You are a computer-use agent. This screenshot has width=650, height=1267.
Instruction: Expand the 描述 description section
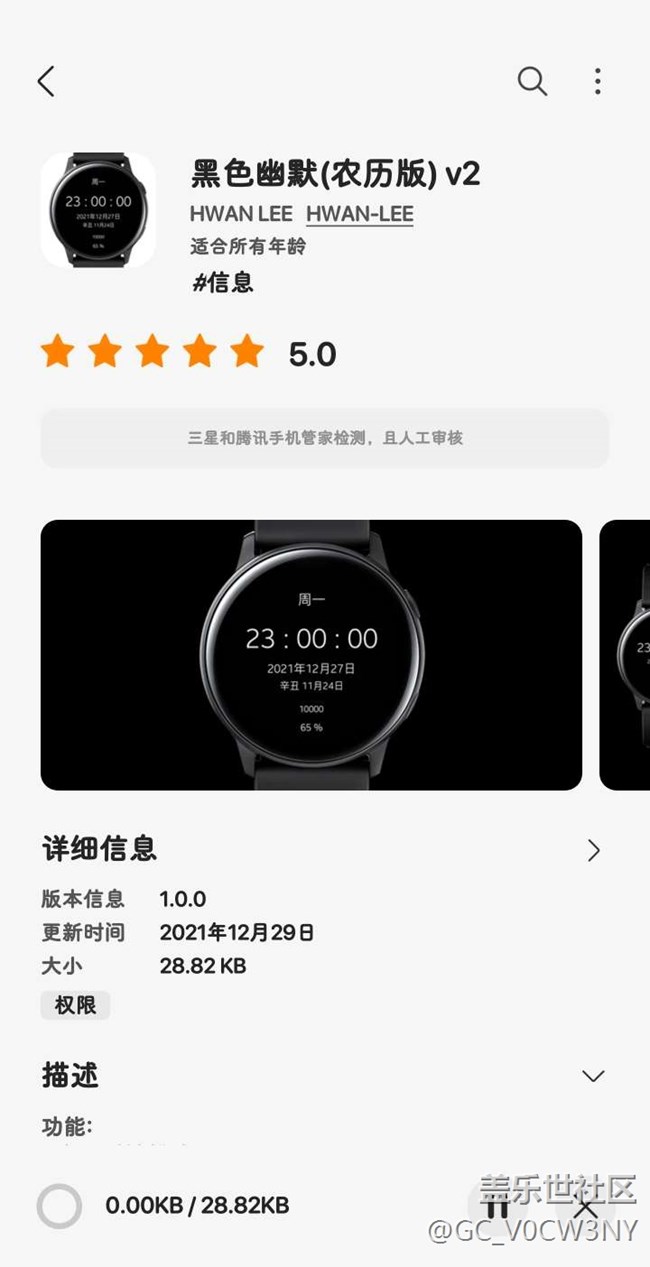pyautogui.click(x=593, y=1076)
